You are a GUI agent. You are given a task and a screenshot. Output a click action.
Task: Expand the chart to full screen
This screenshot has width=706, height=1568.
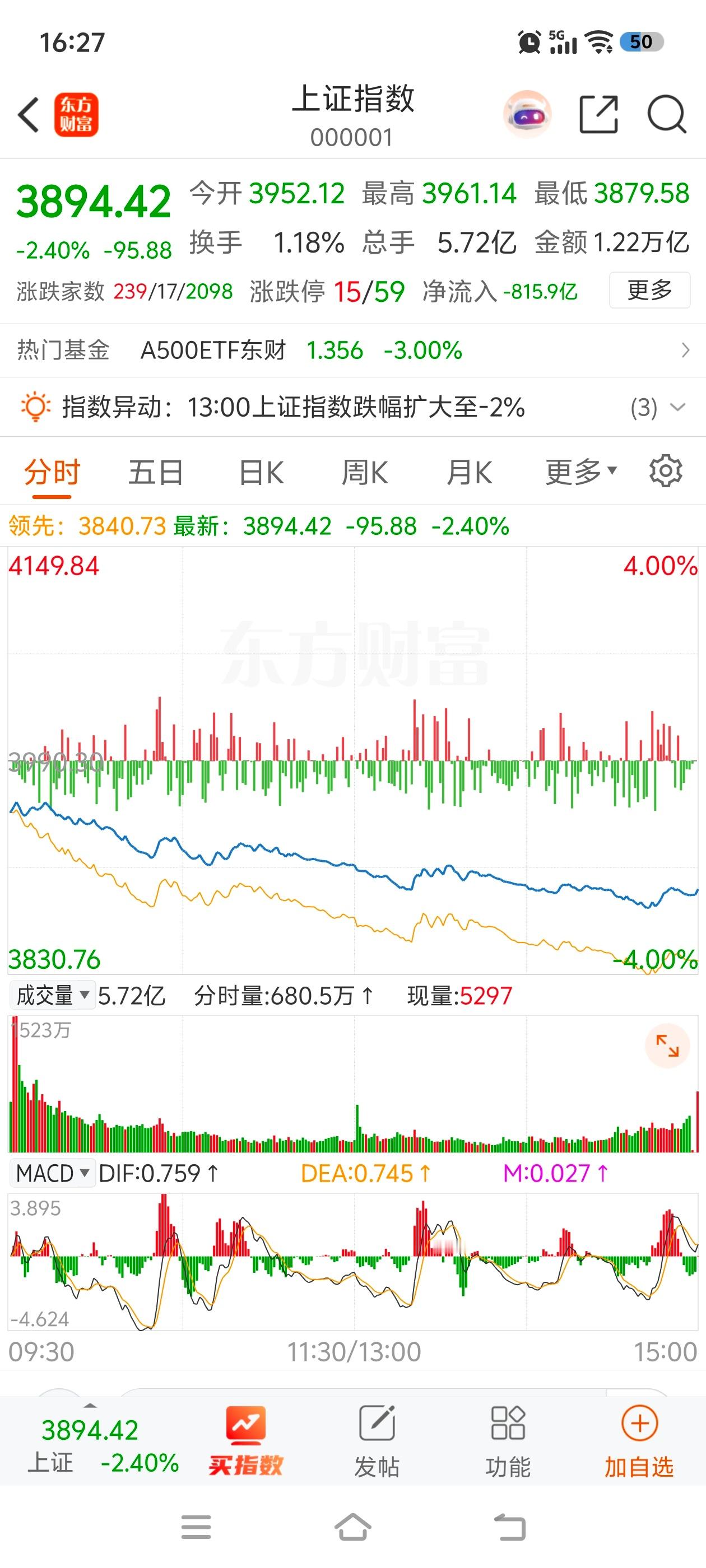pos(667,1046)
